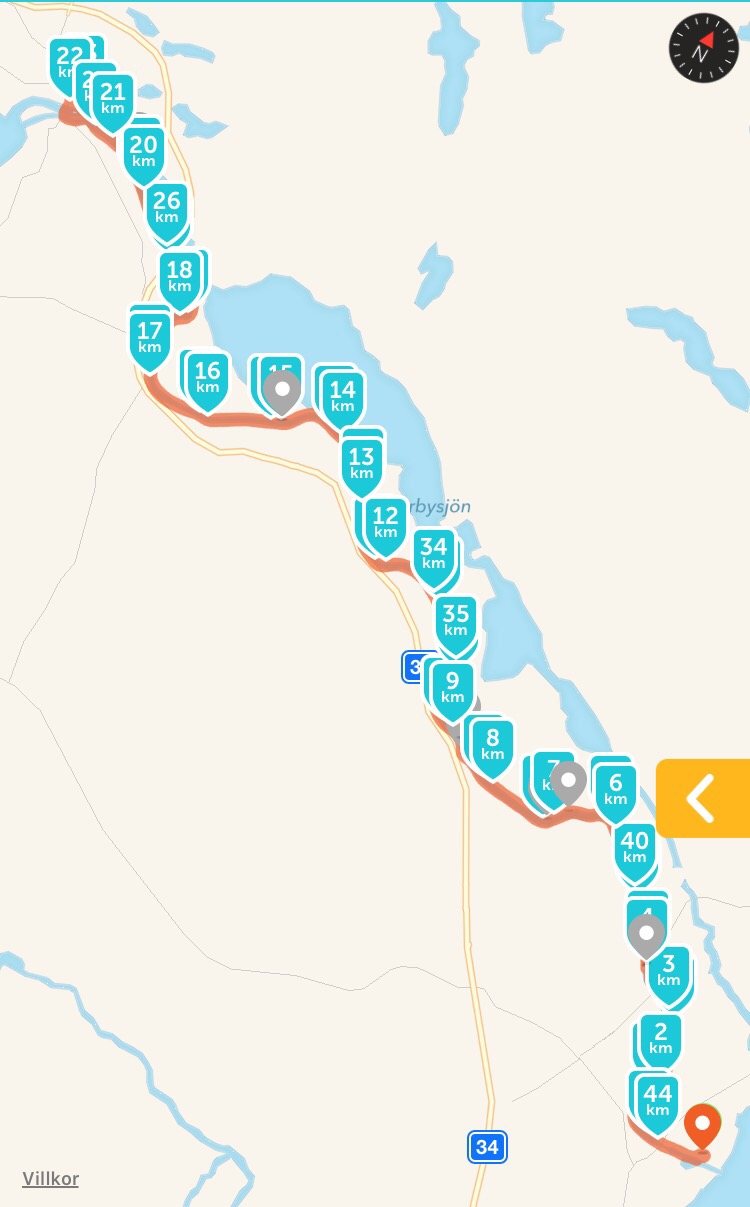Open the 26 km marker
Viewport: 750px width, 1207px height.
click(166, 208)
